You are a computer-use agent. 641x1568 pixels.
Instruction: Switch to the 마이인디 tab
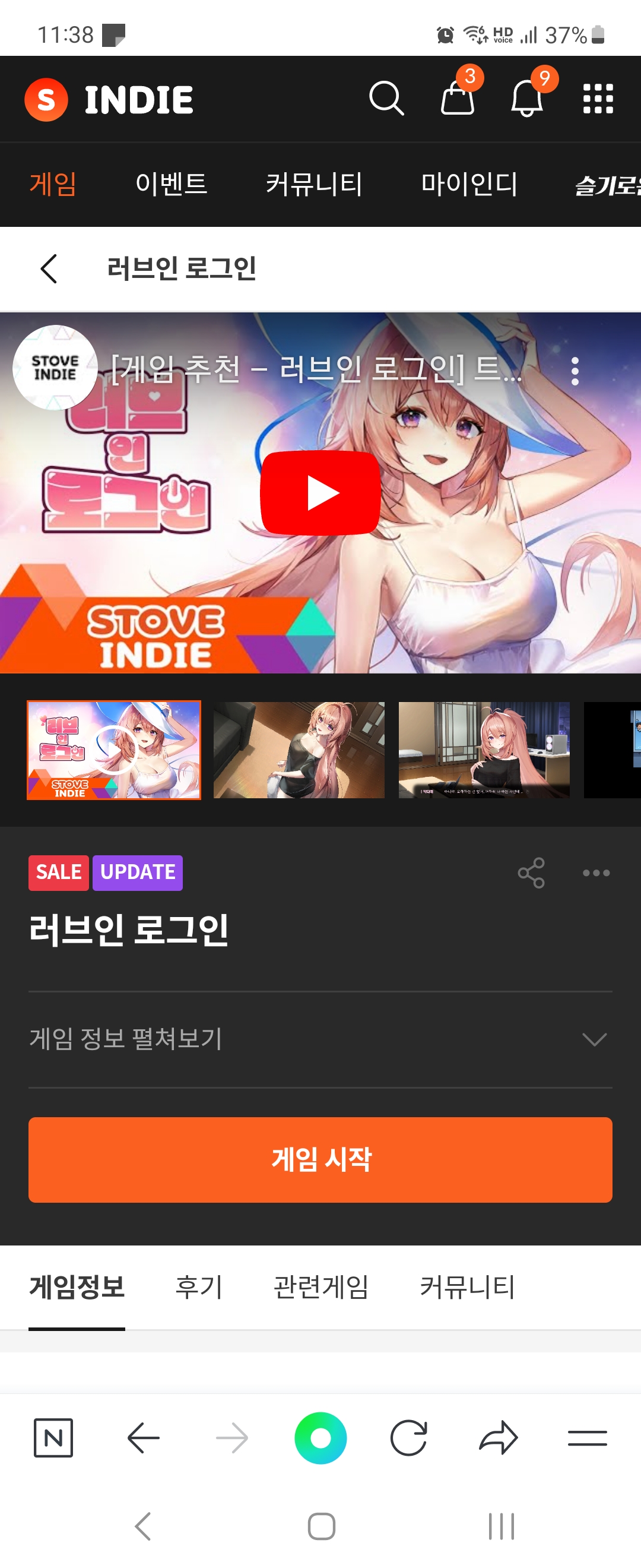click(x=469, y=184)
